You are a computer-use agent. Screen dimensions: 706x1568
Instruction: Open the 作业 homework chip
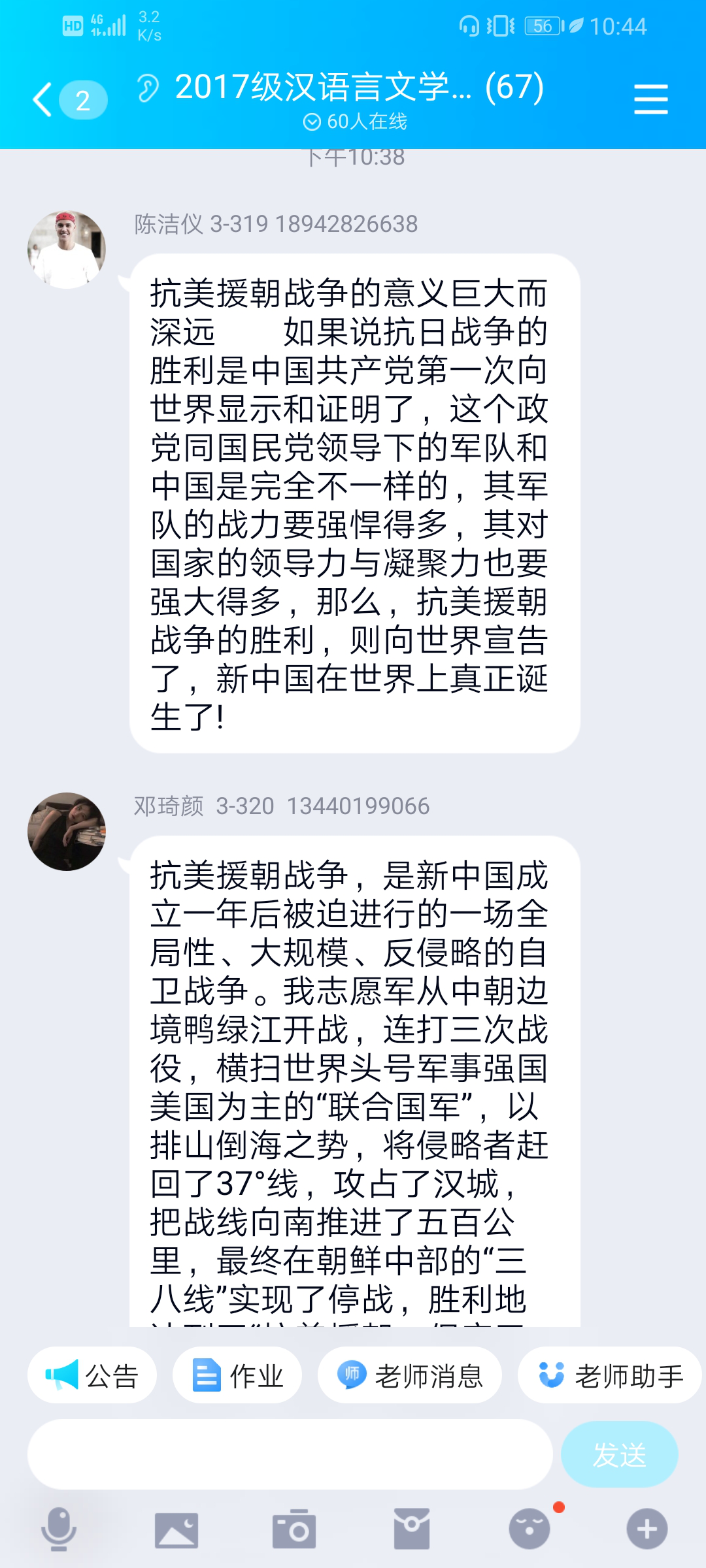click(237, 1375)
